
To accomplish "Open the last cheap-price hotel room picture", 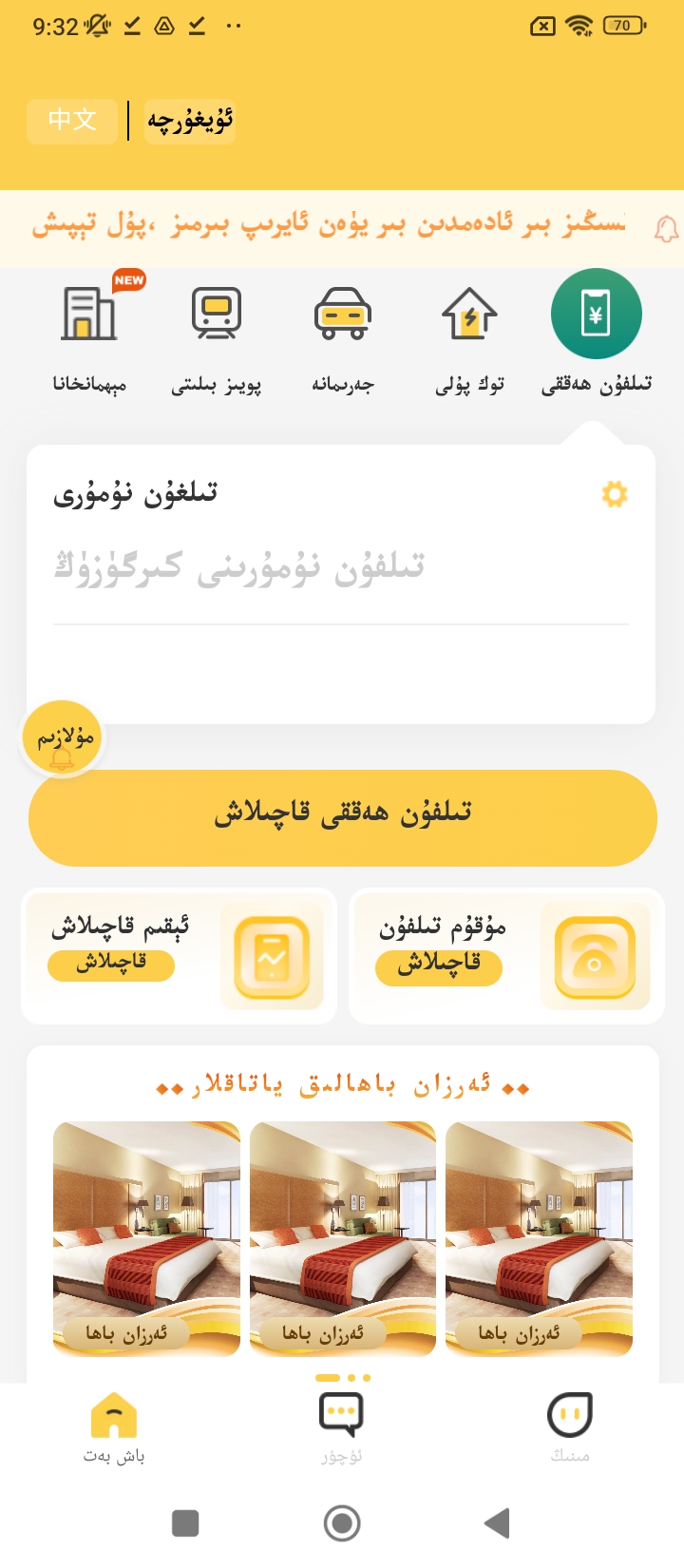I will tap(539, 1235).
